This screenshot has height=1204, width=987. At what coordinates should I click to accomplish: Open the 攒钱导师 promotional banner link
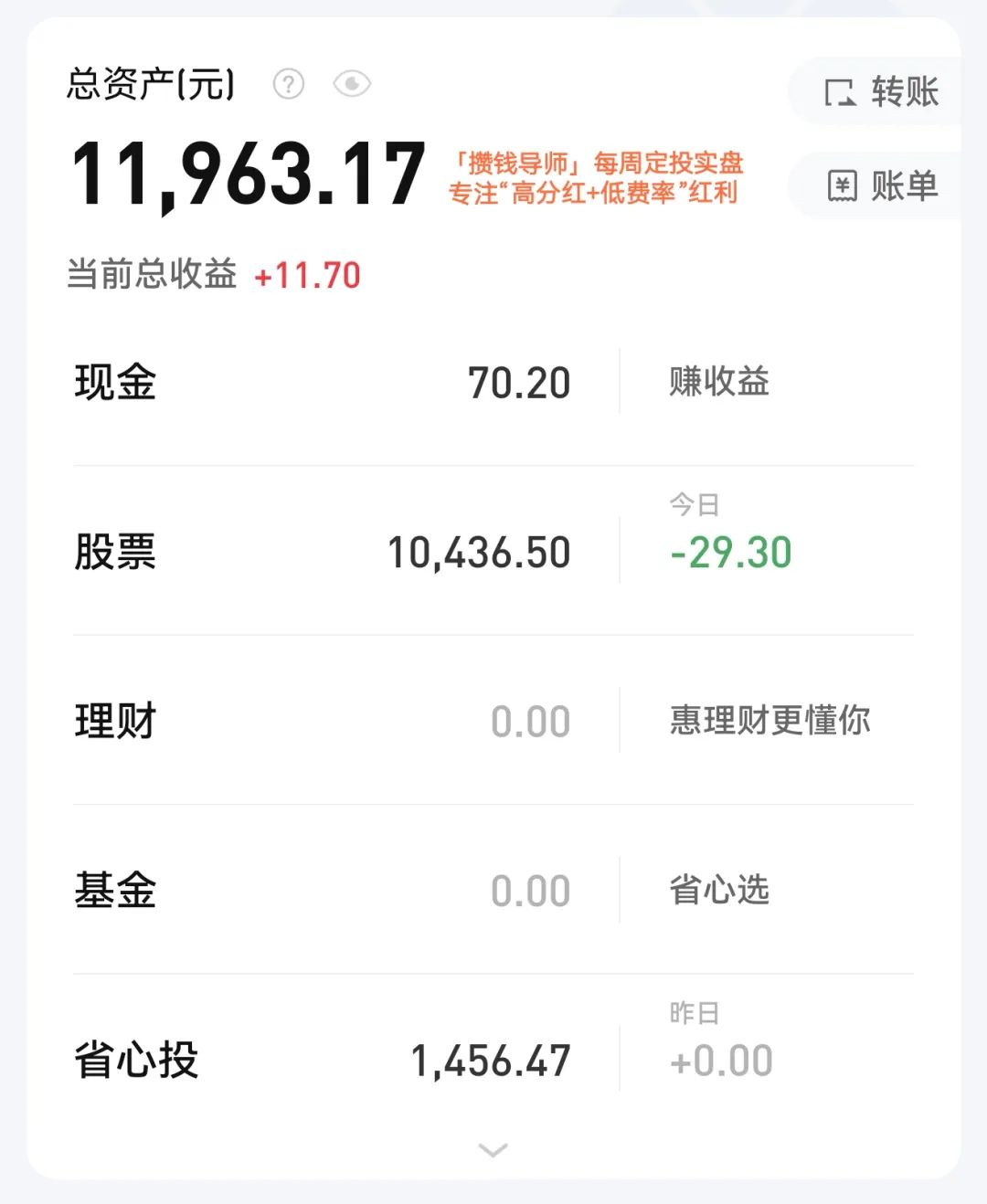(x=595, y=177)
